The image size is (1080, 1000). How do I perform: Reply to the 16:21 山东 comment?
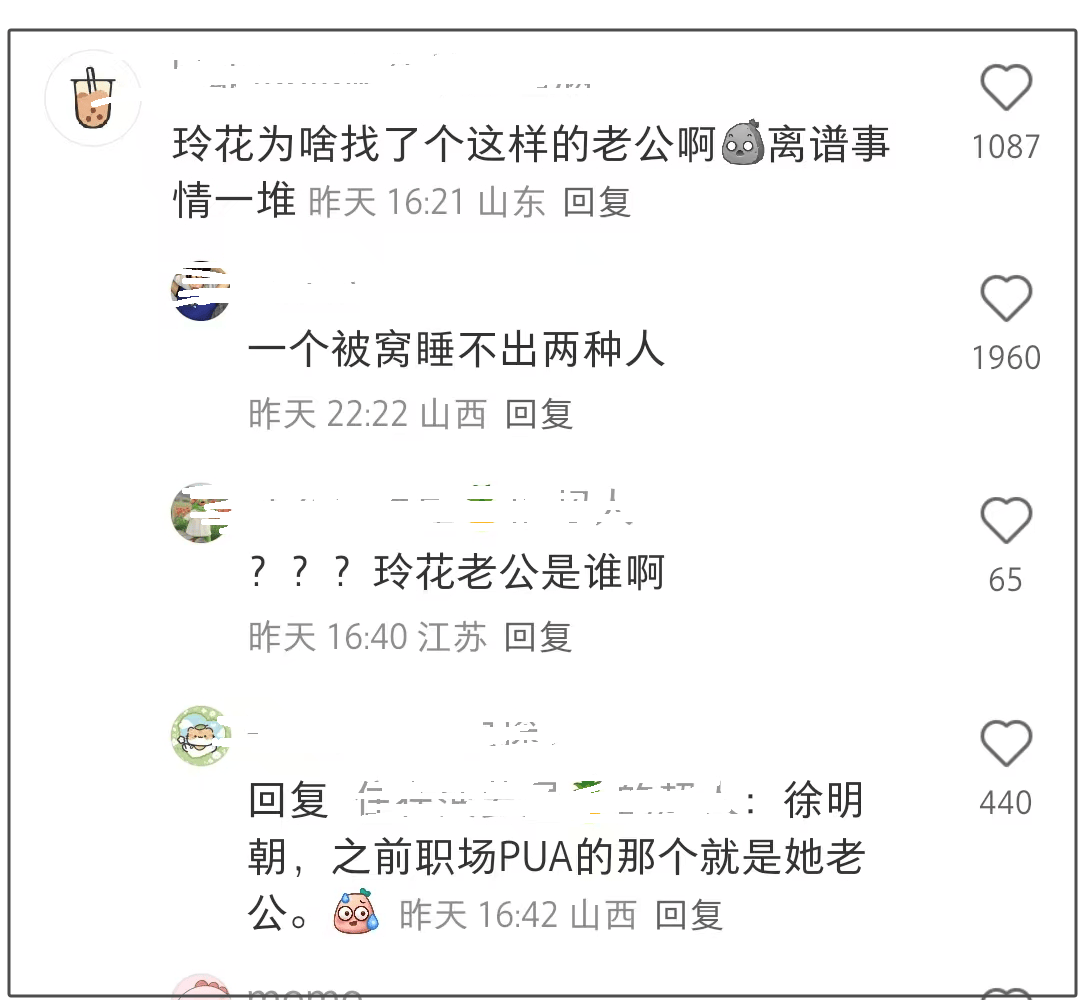(597, 202)
